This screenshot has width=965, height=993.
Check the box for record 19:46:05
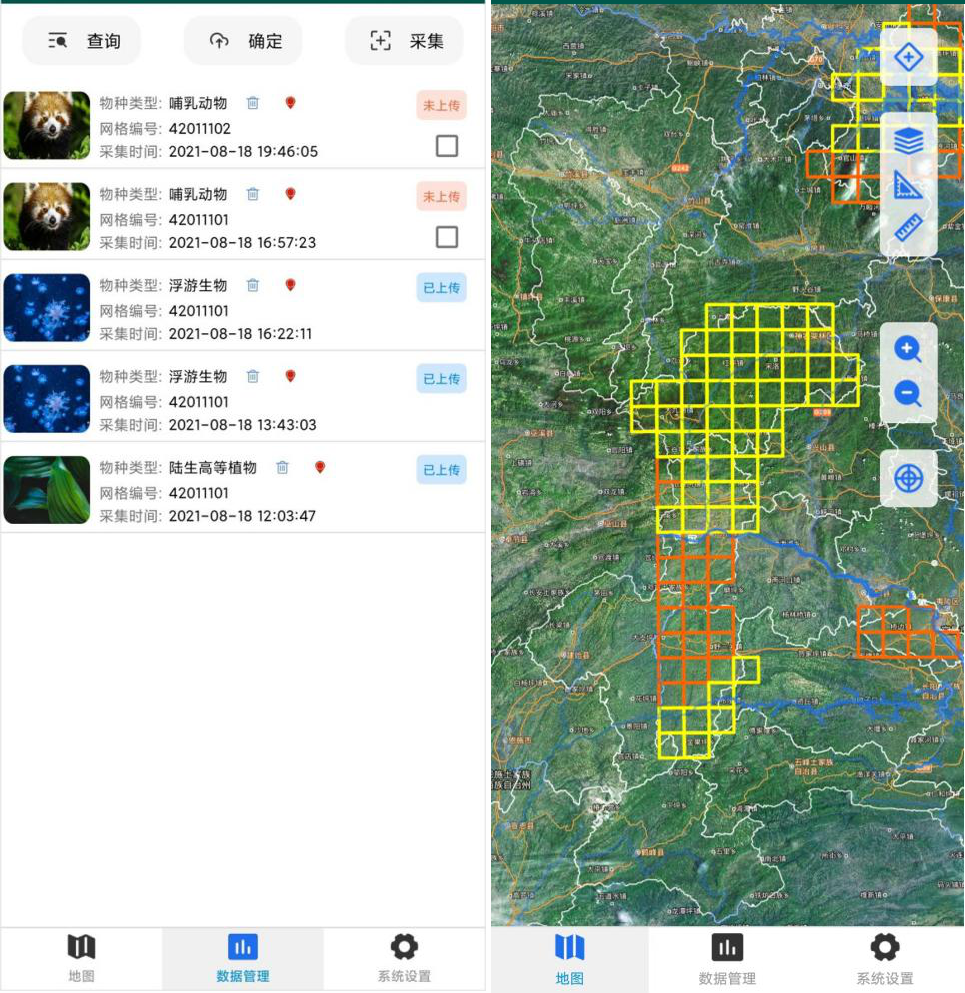[x=447, y=146]
